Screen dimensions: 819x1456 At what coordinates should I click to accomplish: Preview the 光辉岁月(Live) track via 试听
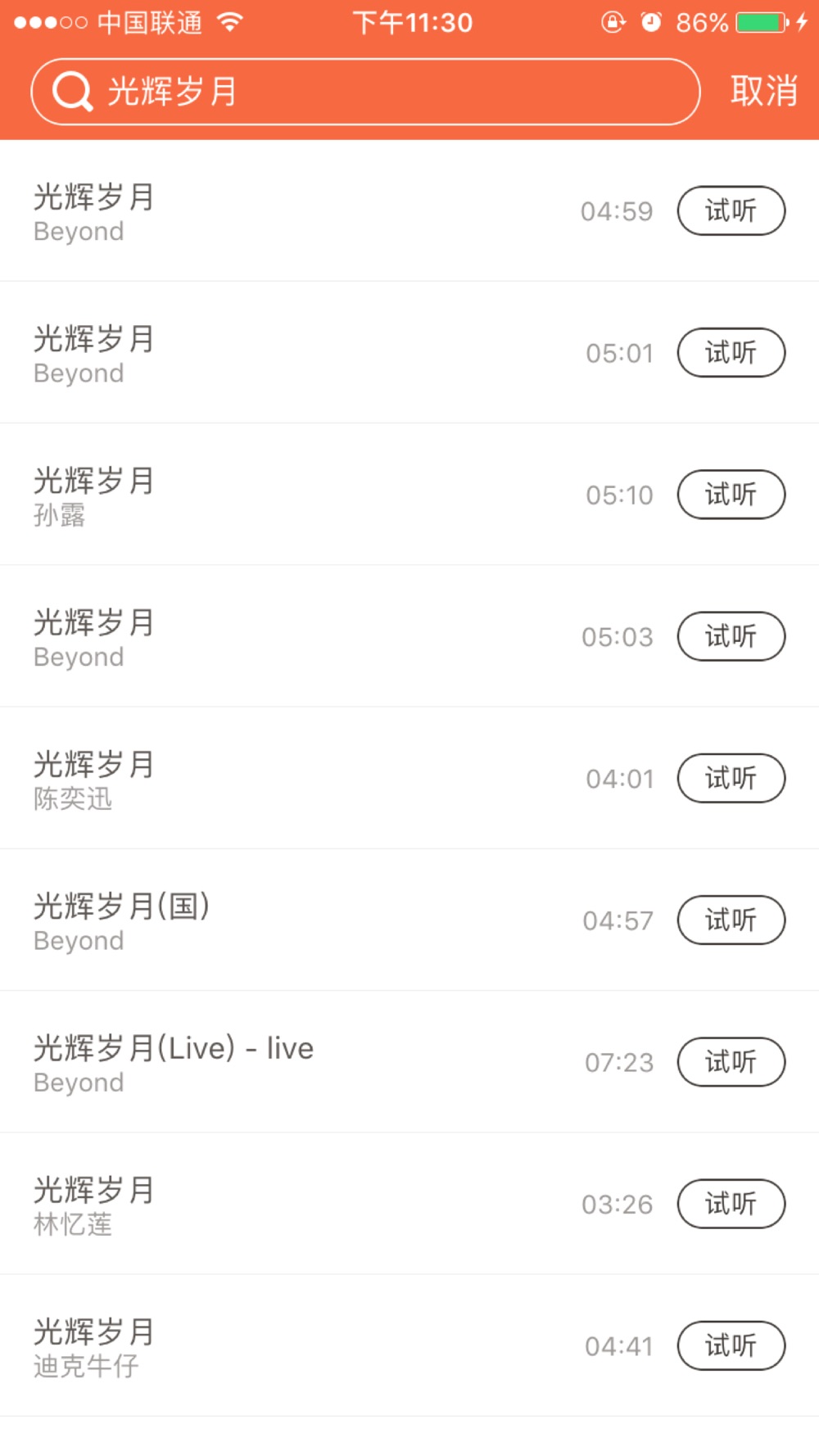[731, 1062]
